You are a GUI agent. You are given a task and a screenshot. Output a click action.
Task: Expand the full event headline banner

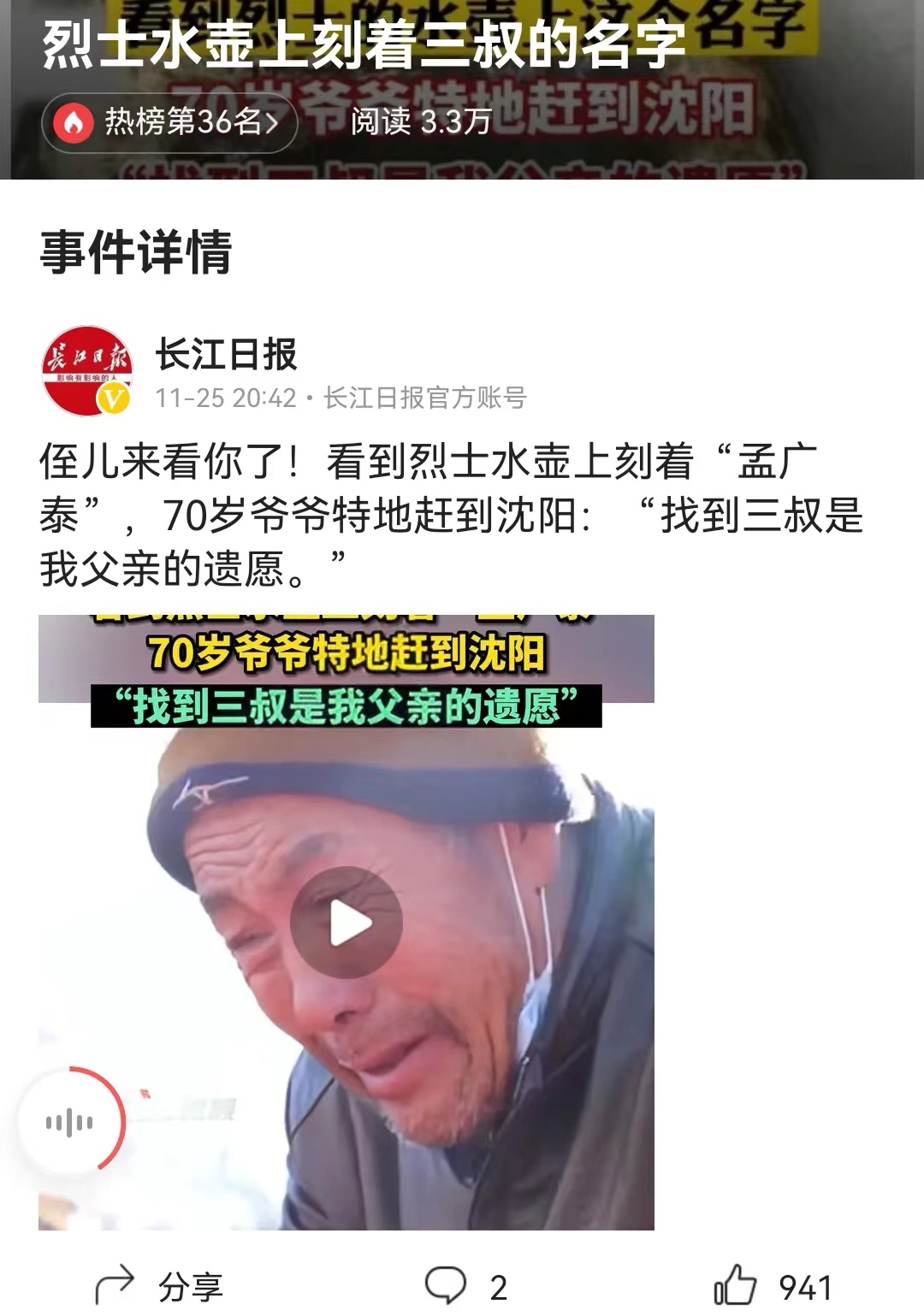(462, 86)
